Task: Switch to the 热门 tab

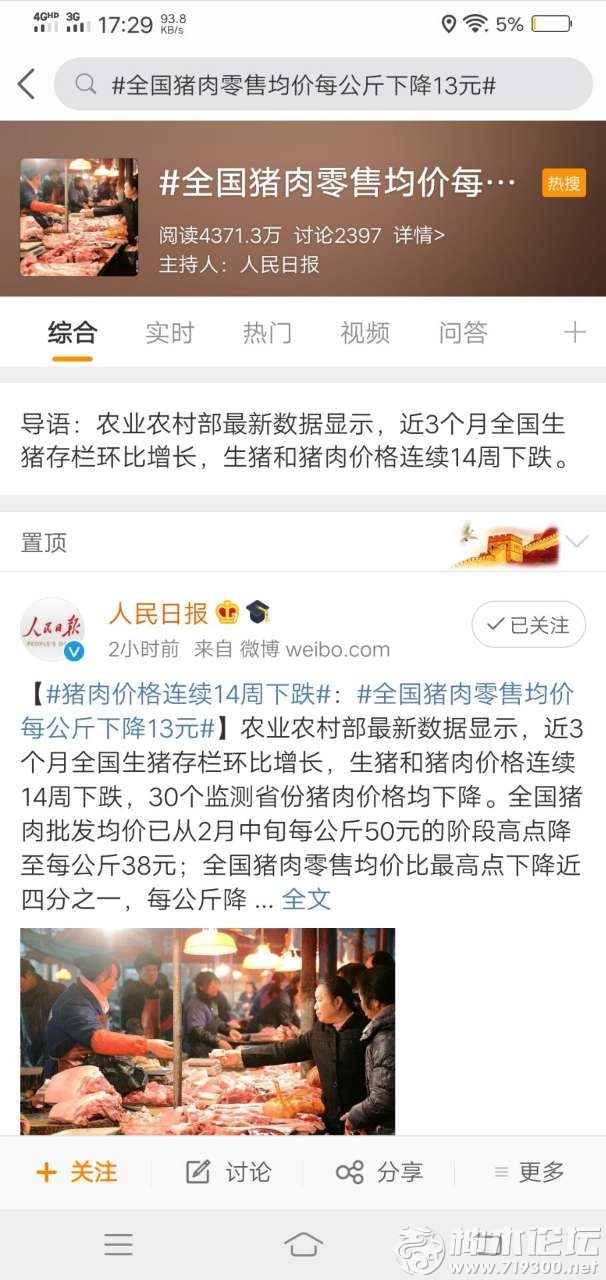Action: click(x=267, y=333)
